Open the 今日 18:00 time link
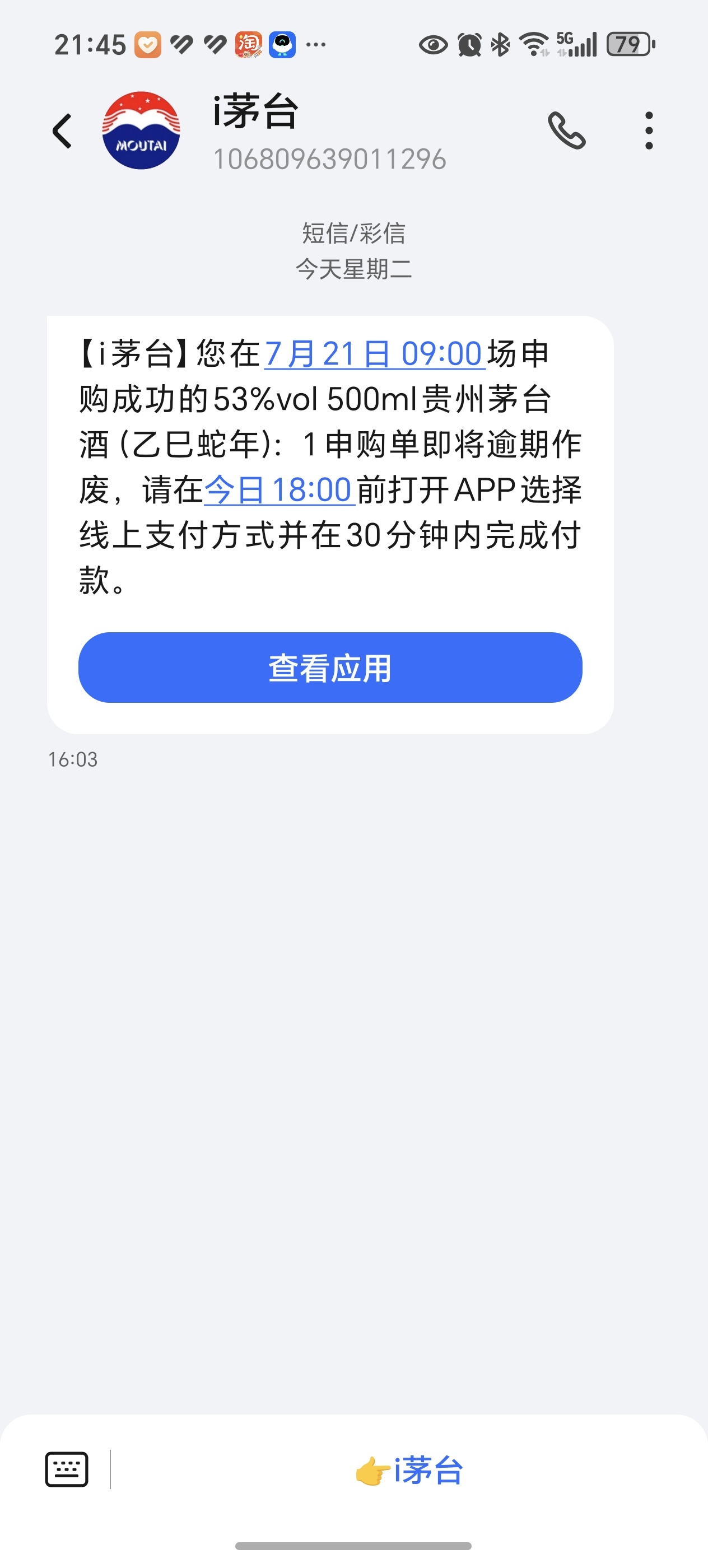 (x=279, y=490)
